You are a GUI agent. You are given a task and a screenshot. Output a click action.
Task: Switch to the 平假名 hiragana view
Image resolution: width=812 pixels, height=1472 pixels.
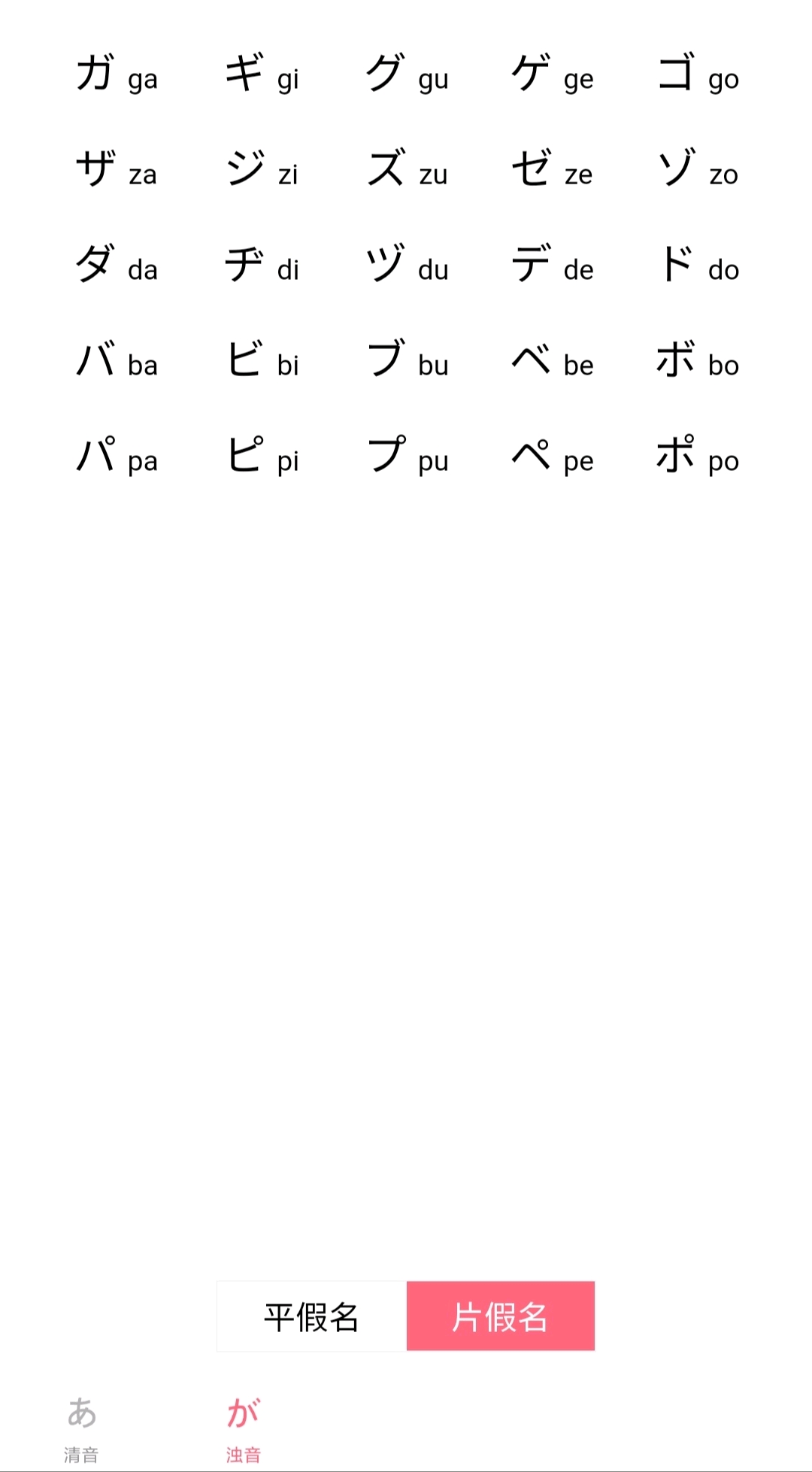point(311,1316)
